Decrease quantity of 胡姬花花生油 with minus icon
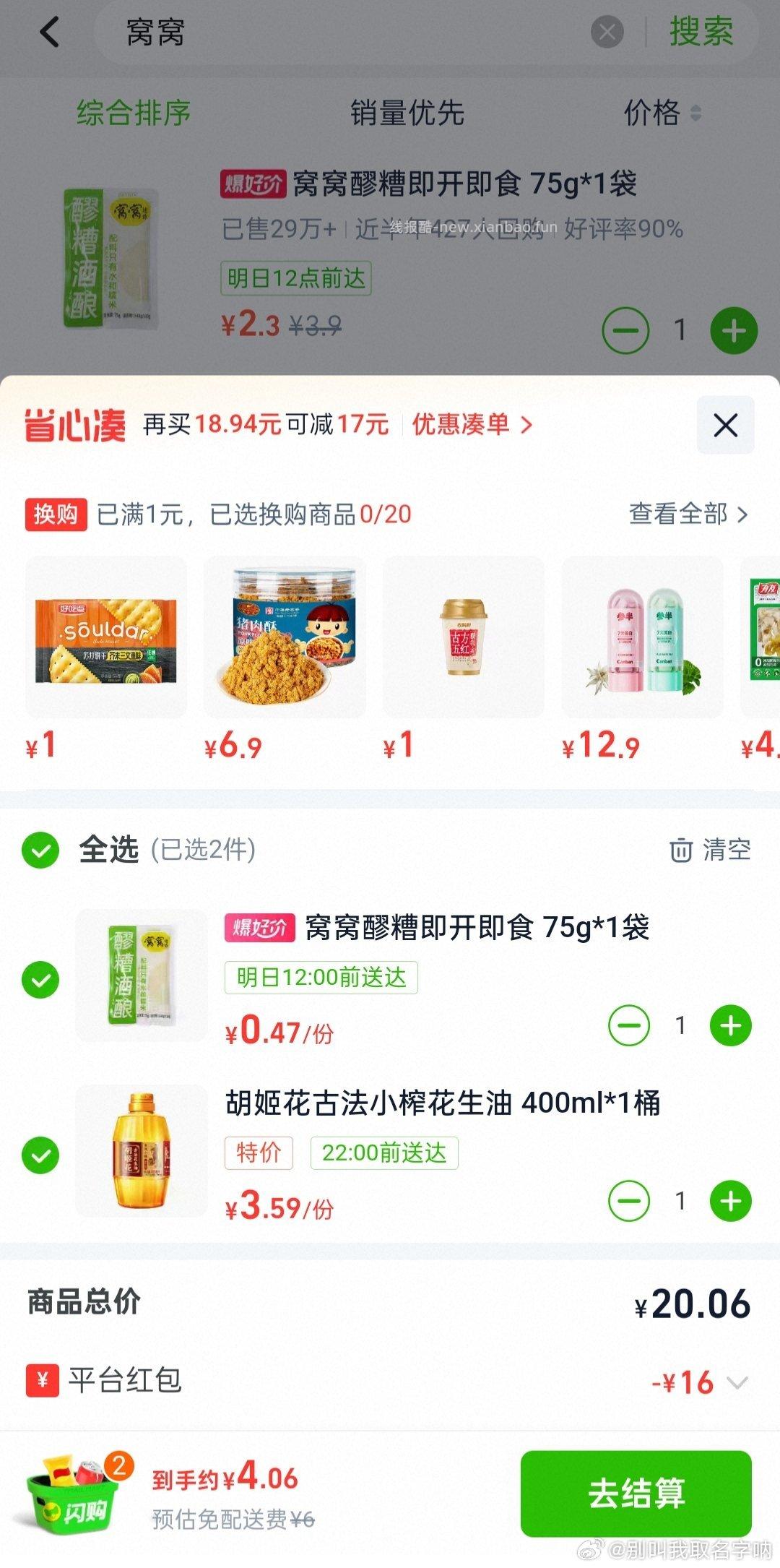 pos(628,1202)
